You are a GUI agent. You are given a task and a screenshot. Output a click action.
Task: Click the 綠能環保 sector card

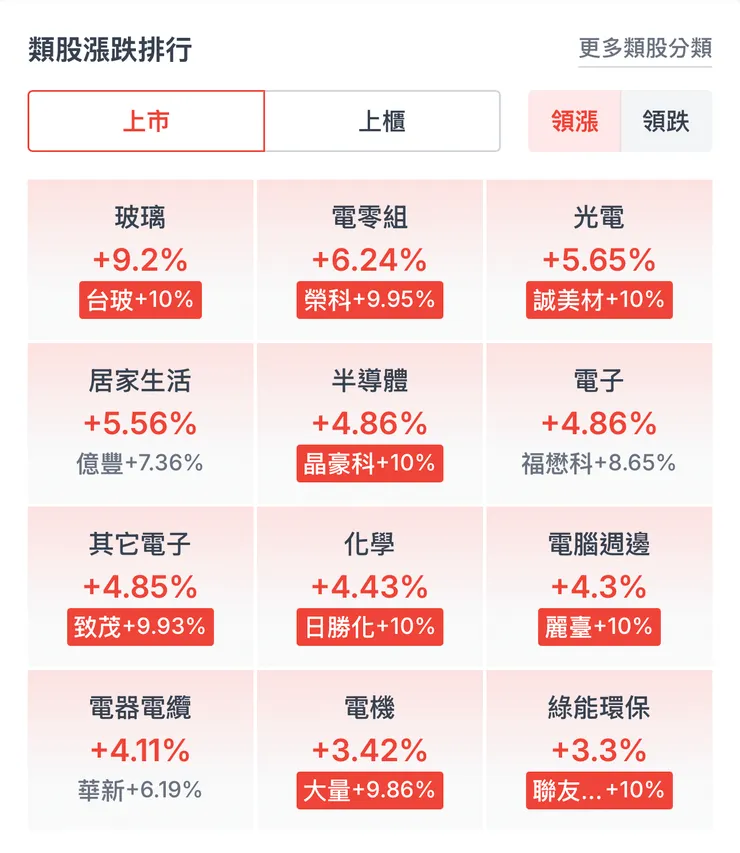click(x=601, y=740)
